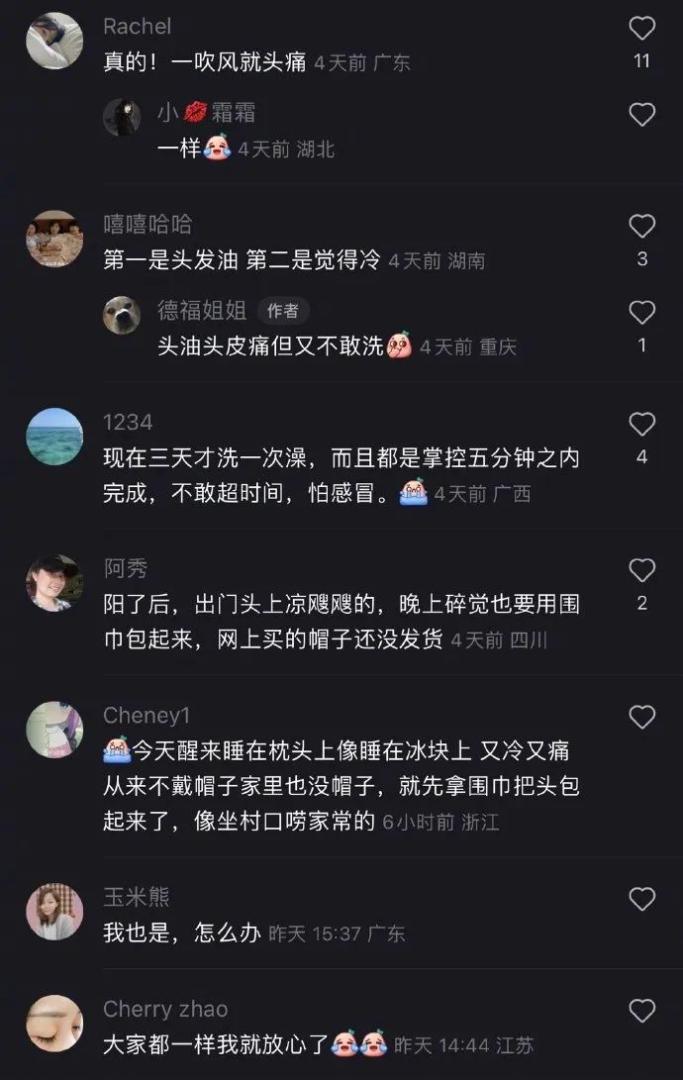The image size is (683, 1080).
Task: Like 德福姐姐's author reply
Action: [x=642, y=313]
